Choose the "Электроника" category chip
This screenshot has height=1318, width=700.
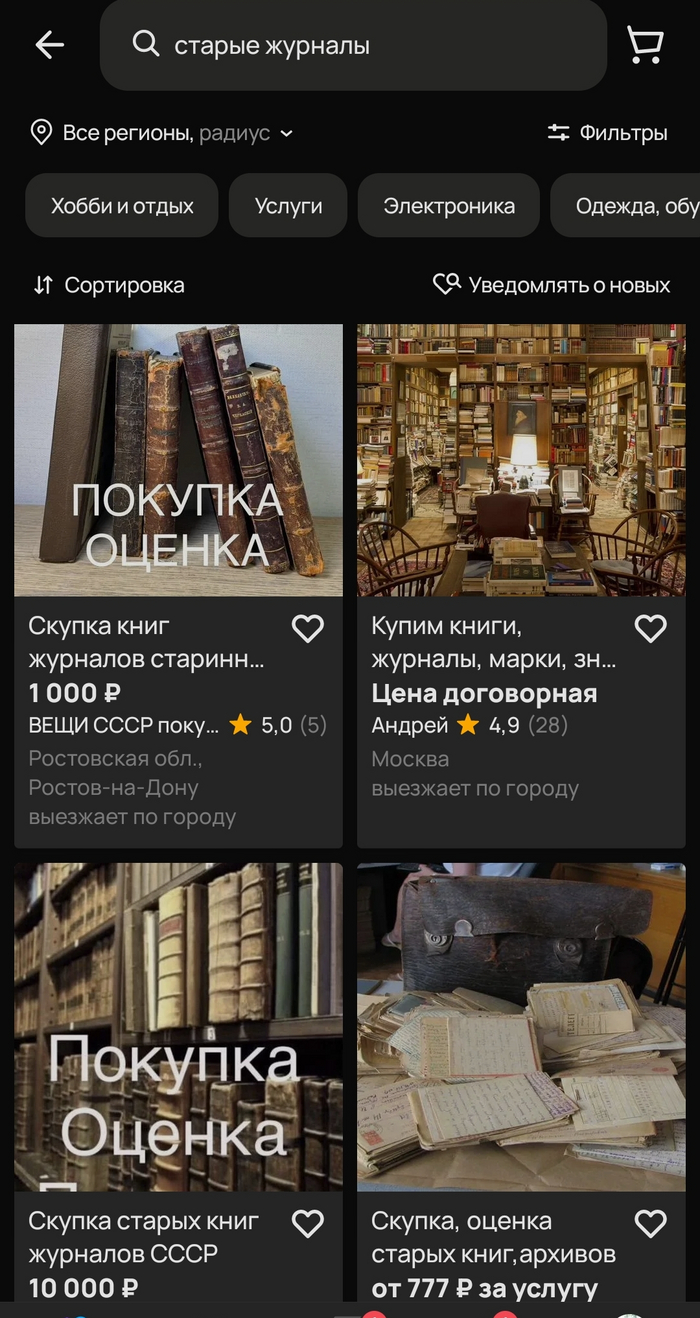coord(449,206)
